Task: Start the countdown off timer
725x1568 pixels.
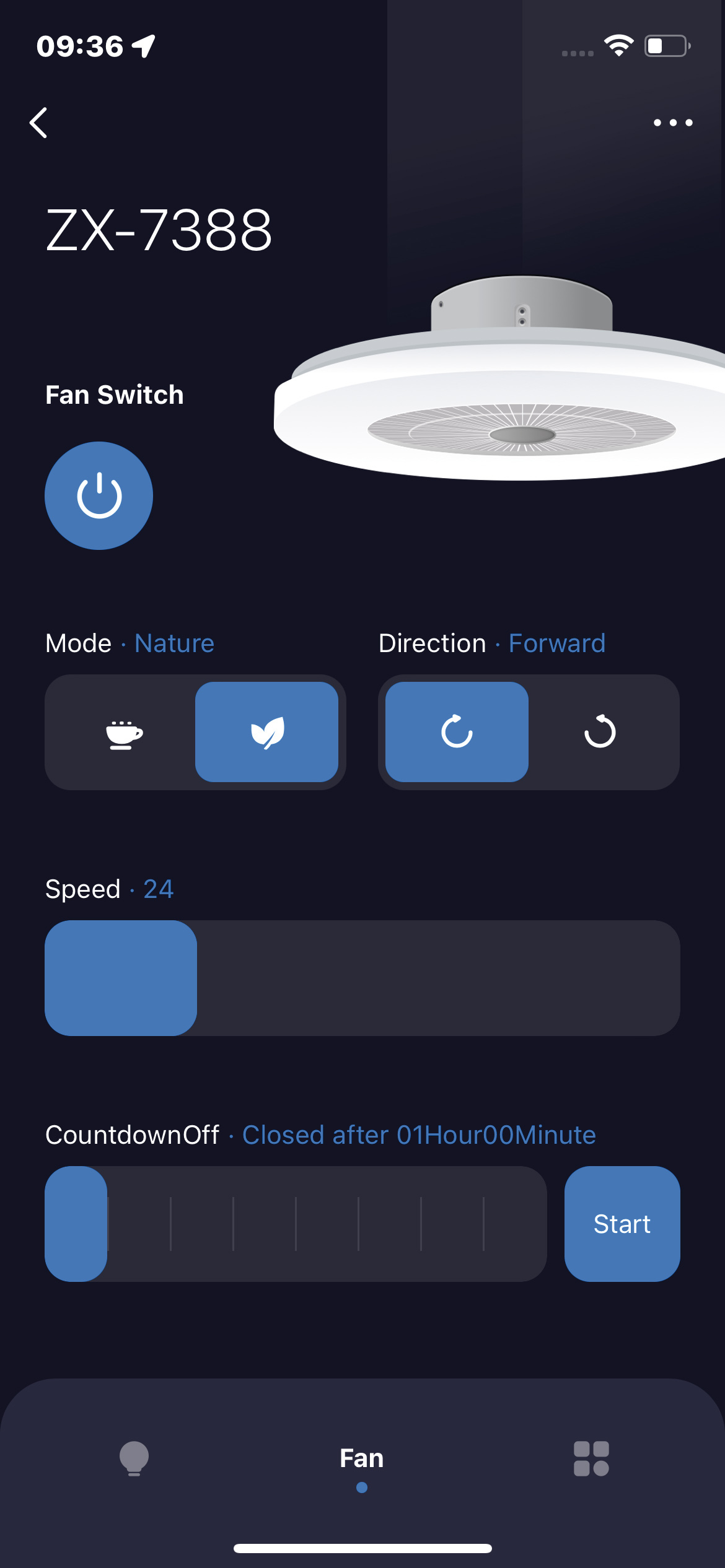Action: 622,1224
